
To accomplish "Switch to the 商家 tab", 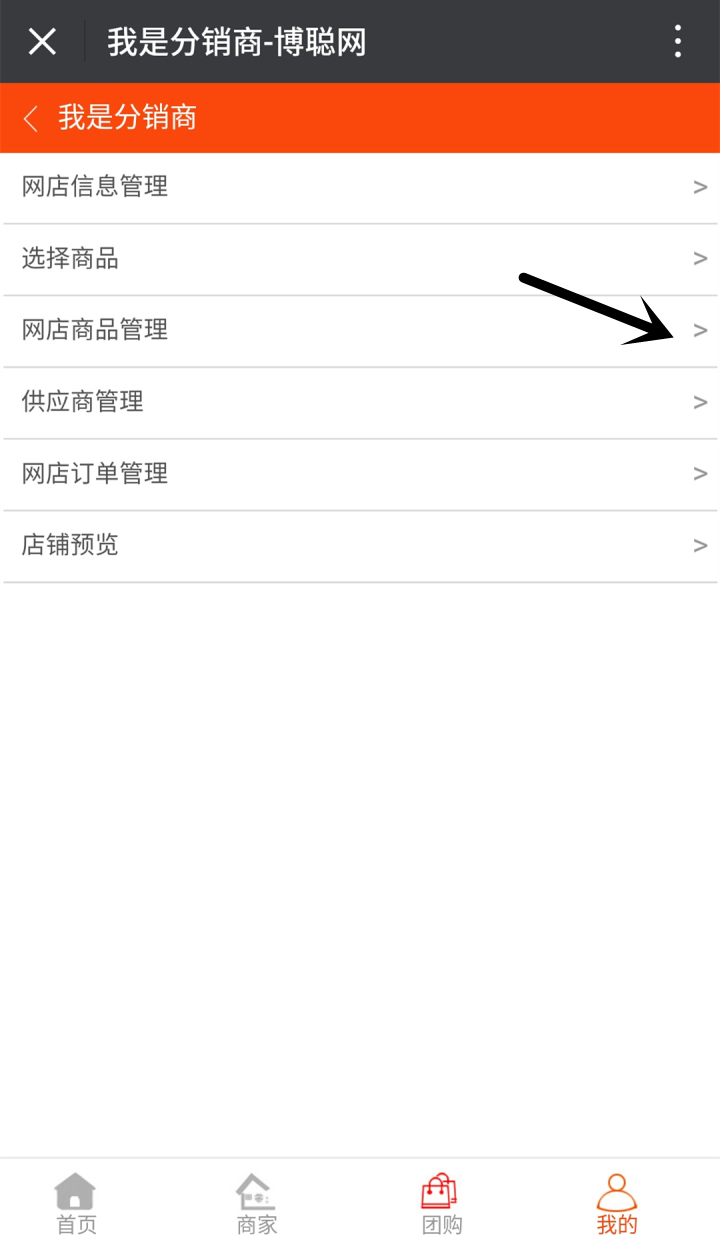I will (x=256, y=1203).
